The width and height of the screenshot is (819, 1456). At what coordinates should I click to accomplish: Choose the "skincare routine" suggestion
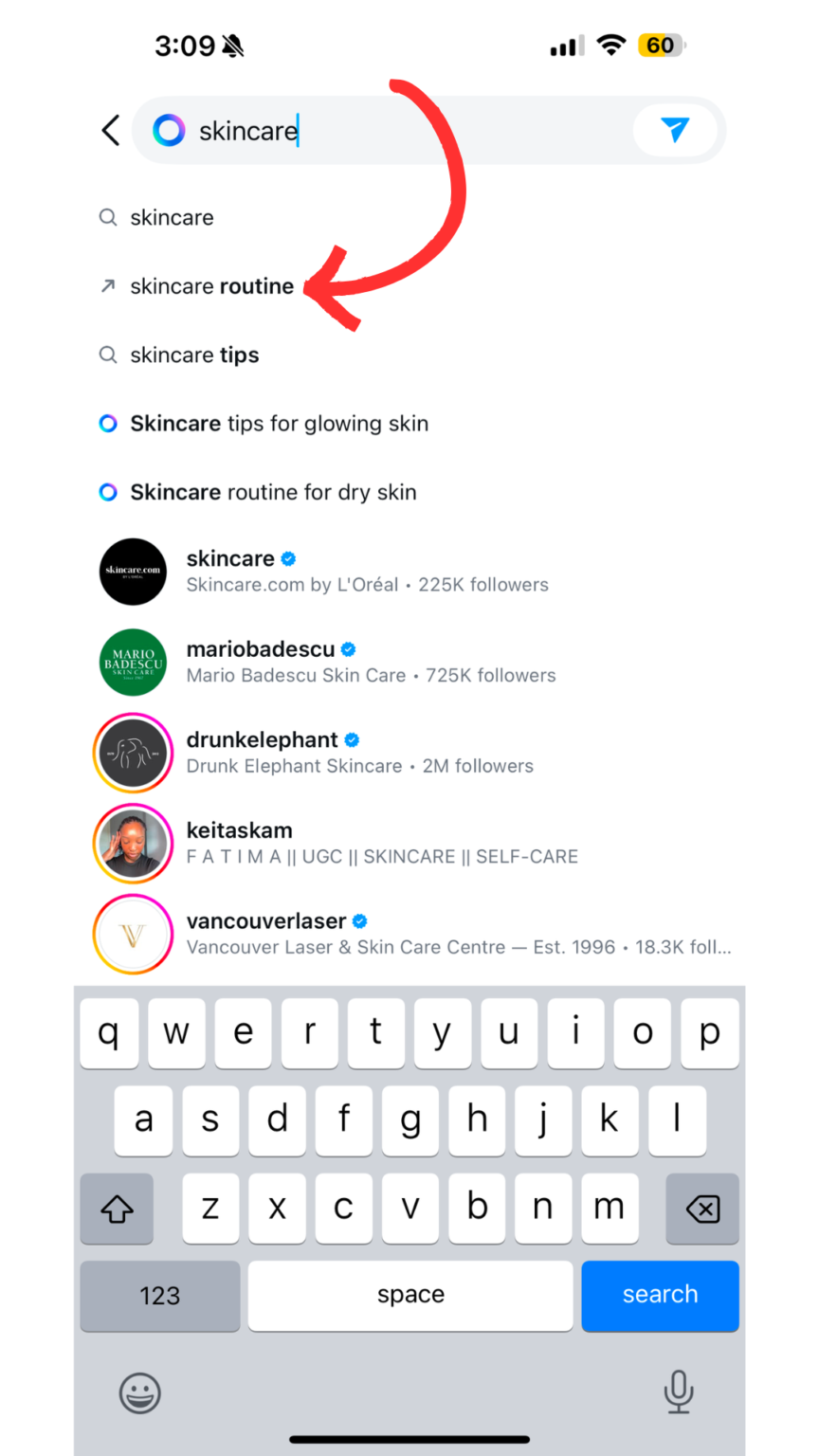point(211,286)
